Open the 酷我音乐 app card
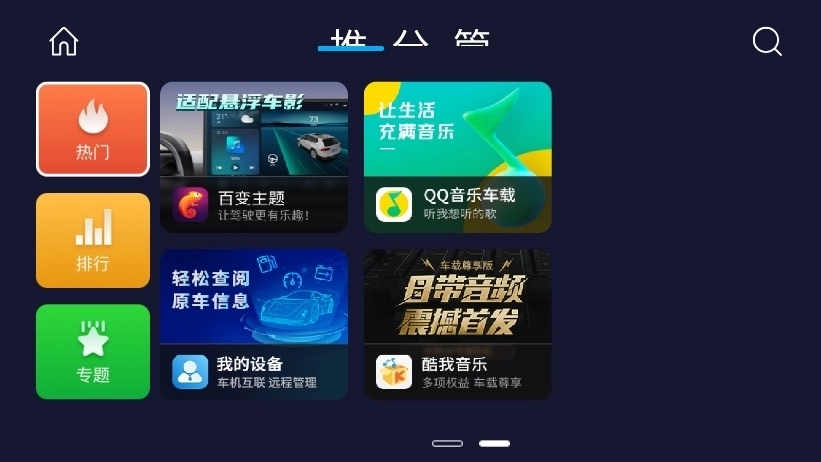 click(x=458, y=324)
